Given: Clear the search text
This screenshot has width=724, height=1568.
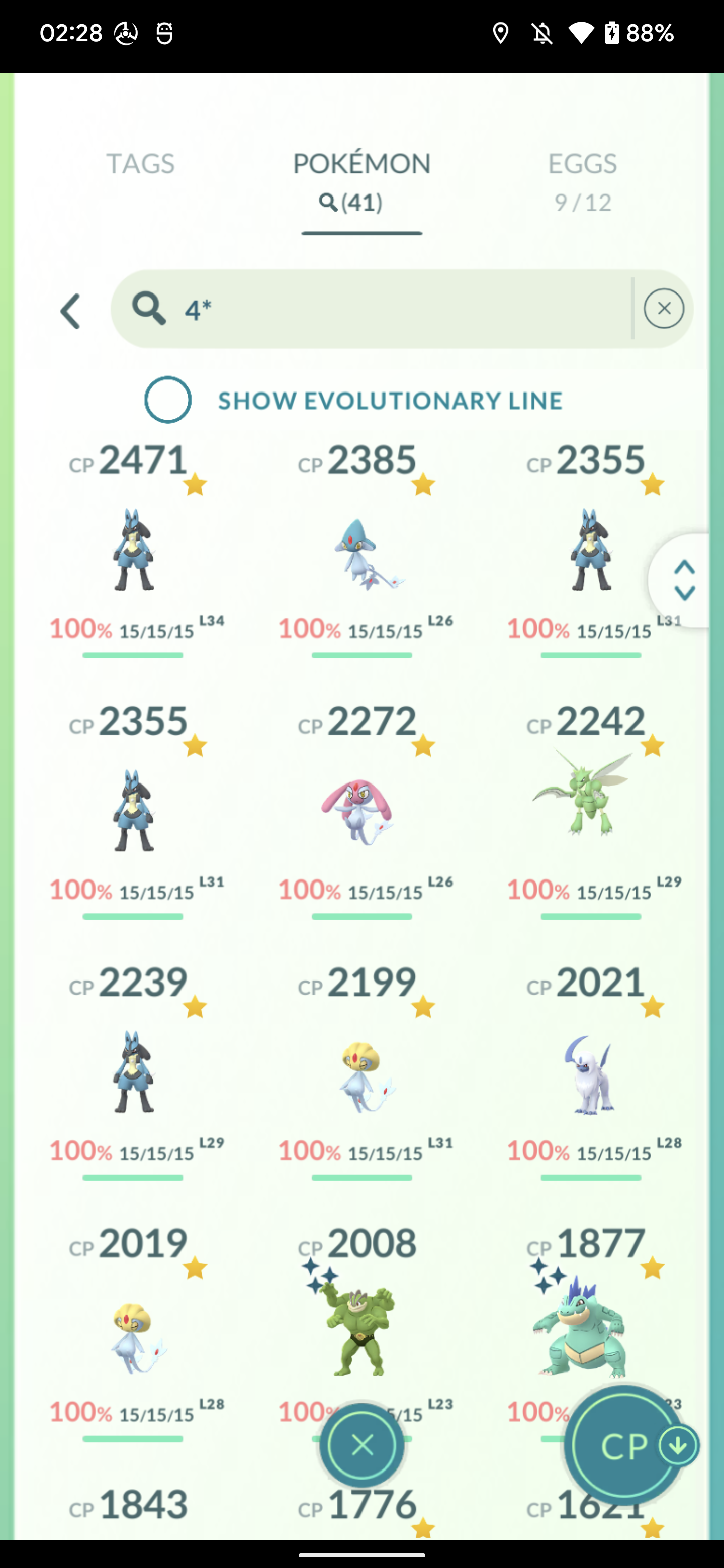Looking at the screenshot, I should coord(664,309).
